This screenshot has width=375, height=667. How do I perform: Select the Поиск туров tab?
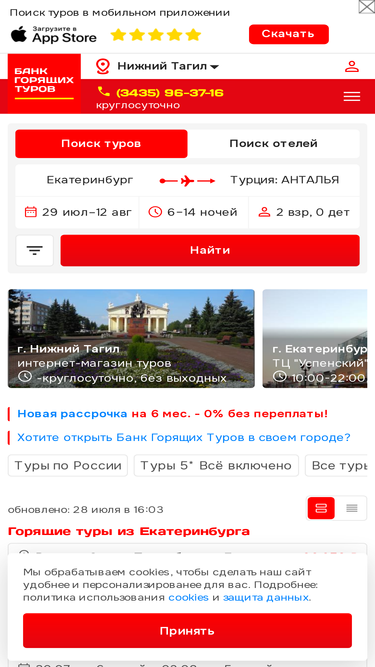point(101,144)
